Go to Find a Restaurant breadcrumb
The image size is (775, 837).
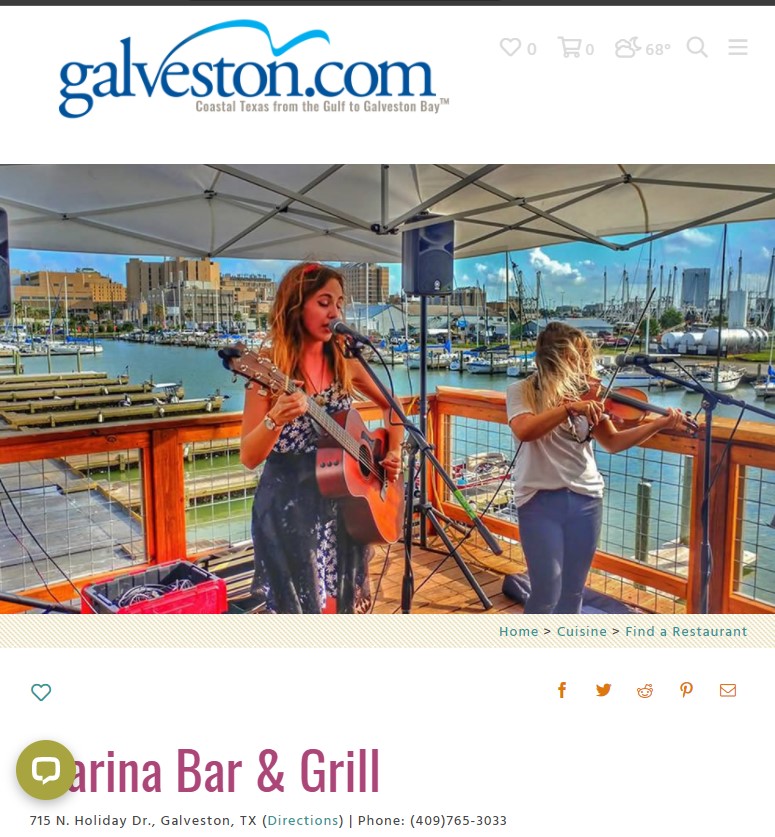coord(686,631)
